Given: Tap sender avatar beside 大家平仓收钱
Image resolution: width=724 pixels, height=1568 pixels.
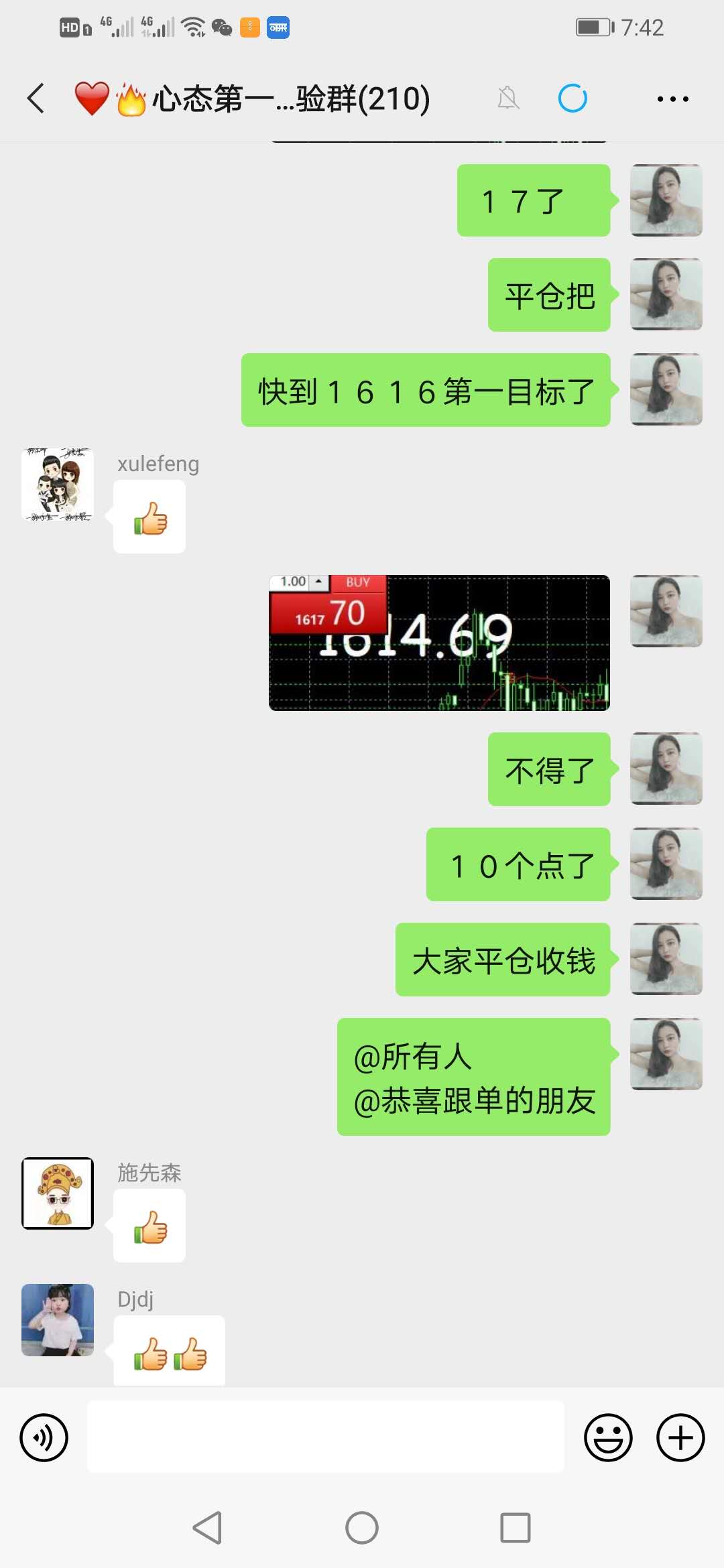Looking at the screenshot, I should click(x=666, y=959).
